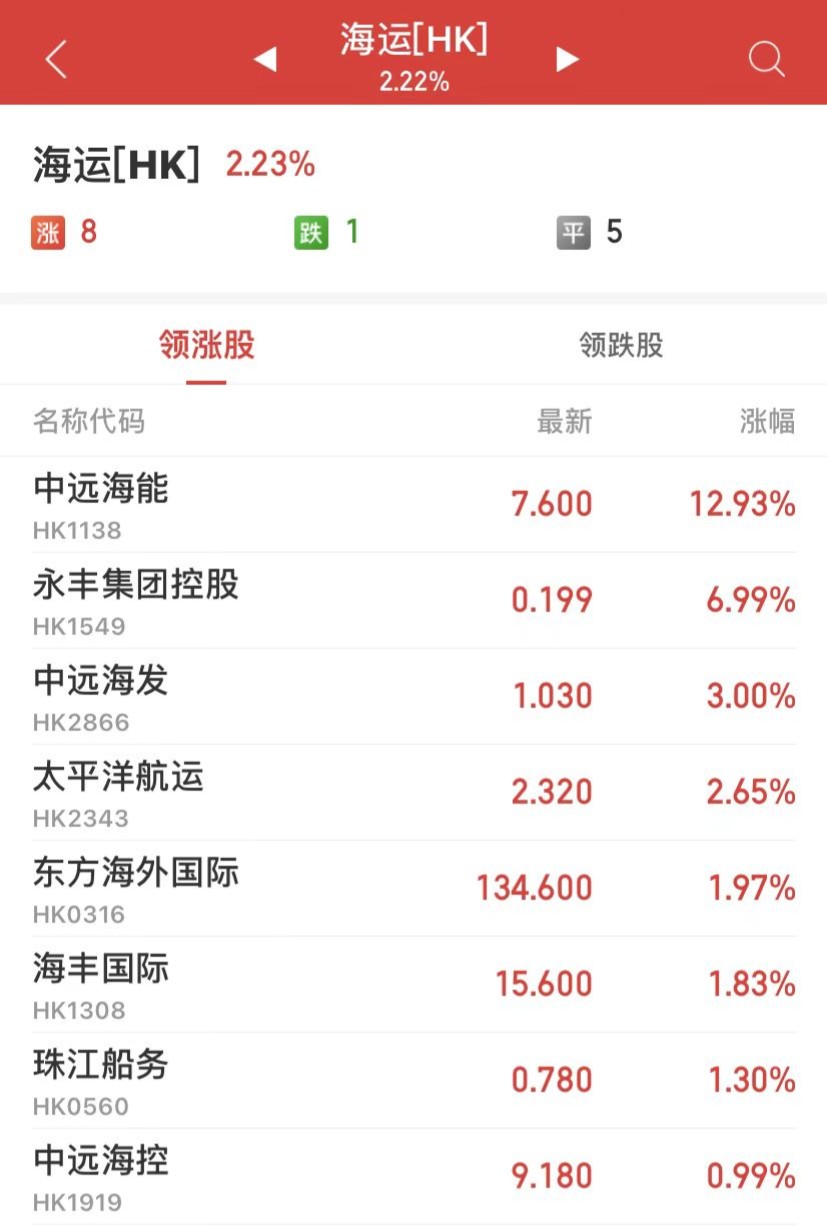Open 永丰集团控股 HK1549 stock page
The height and width of the screenshot is (1227, 827).
click(413, 600)
